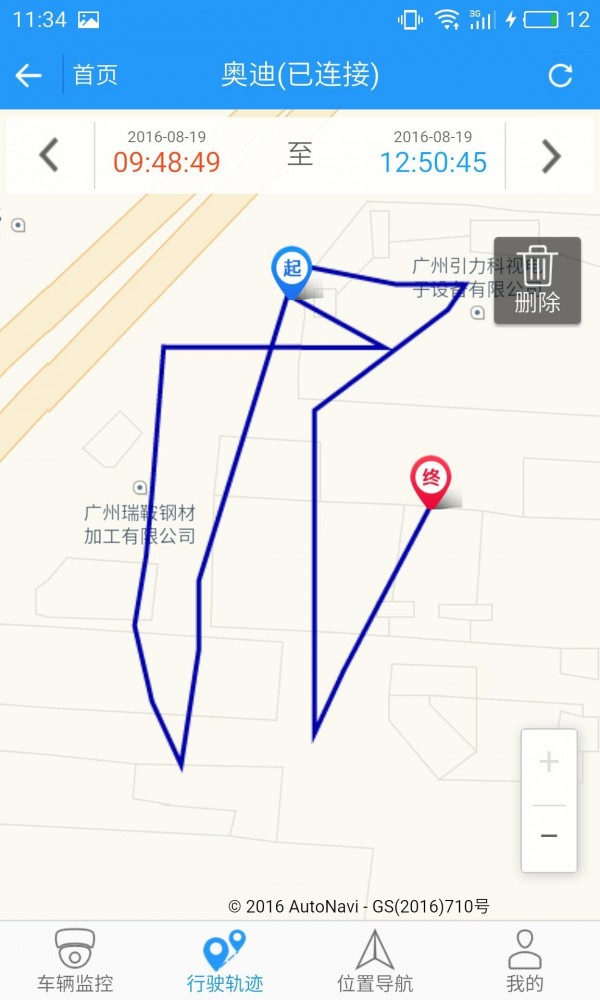
Task: Zoom in on the map
Action: click(x=549, y=762)
